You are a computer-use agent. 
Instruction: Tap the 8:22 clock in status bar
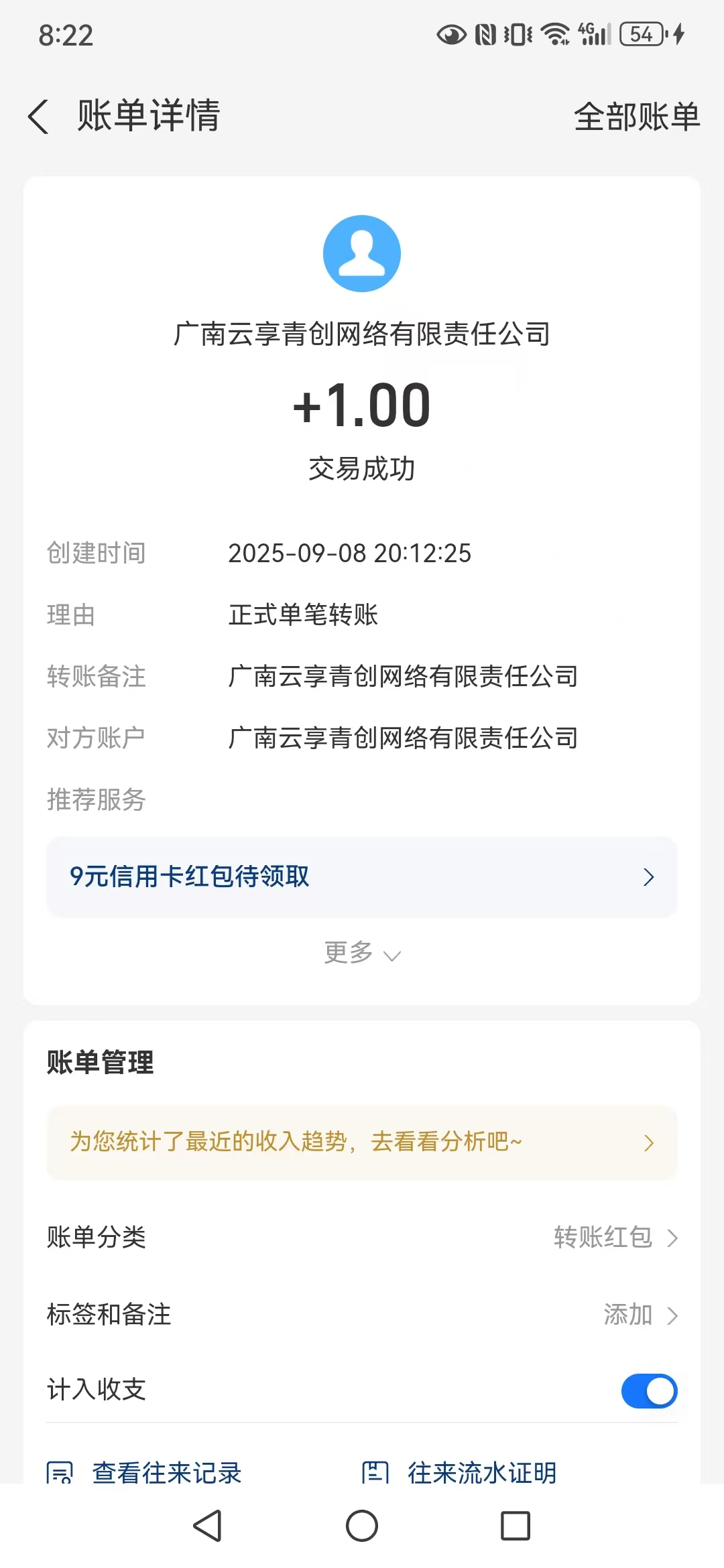(x=65, y=35)
